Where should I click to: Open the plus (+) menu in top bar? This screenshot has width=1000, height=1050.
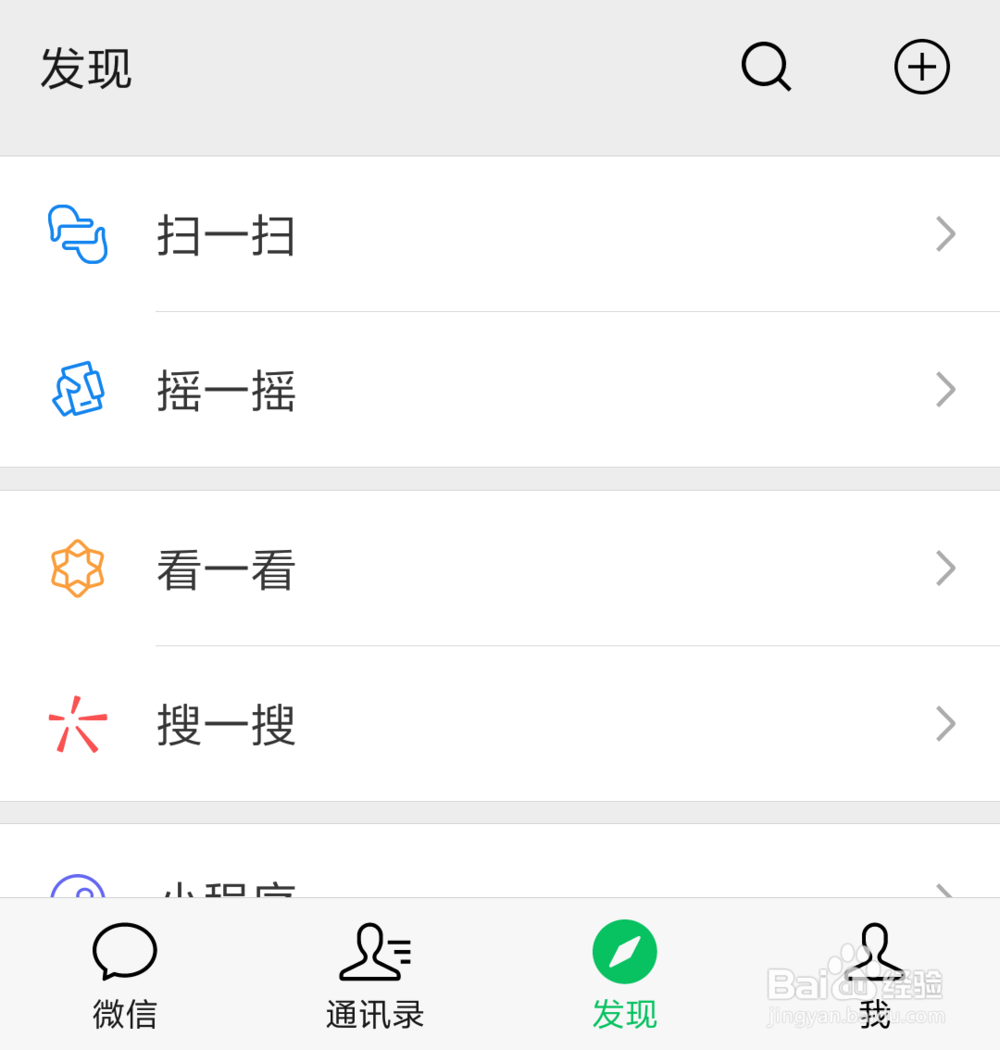point(922,67)
